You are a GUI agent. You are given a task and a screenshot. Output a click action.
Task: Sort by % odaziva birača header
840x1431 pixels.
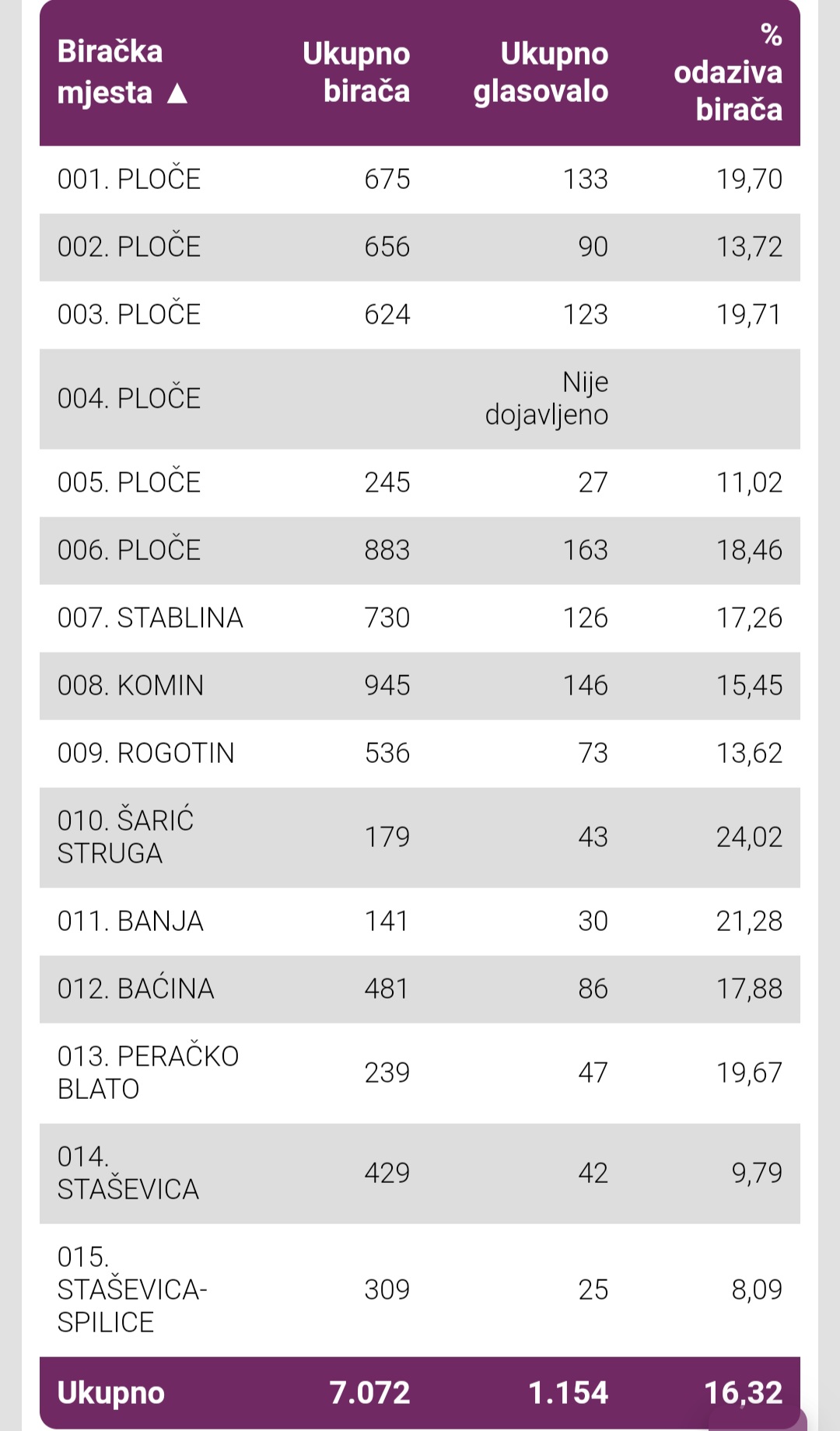coord(728,72)
